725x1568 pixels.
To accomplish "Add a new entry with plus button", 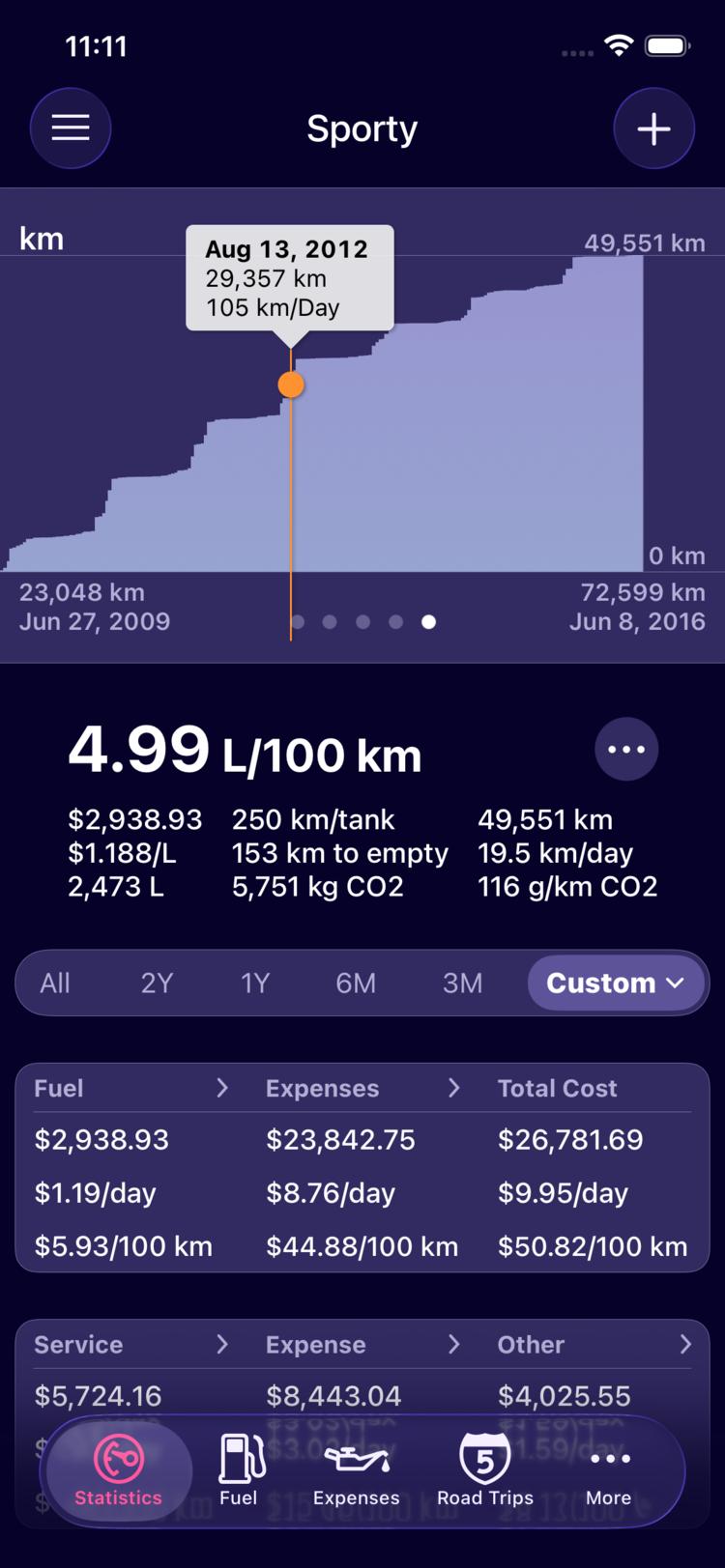I will [x=654, y=128].
